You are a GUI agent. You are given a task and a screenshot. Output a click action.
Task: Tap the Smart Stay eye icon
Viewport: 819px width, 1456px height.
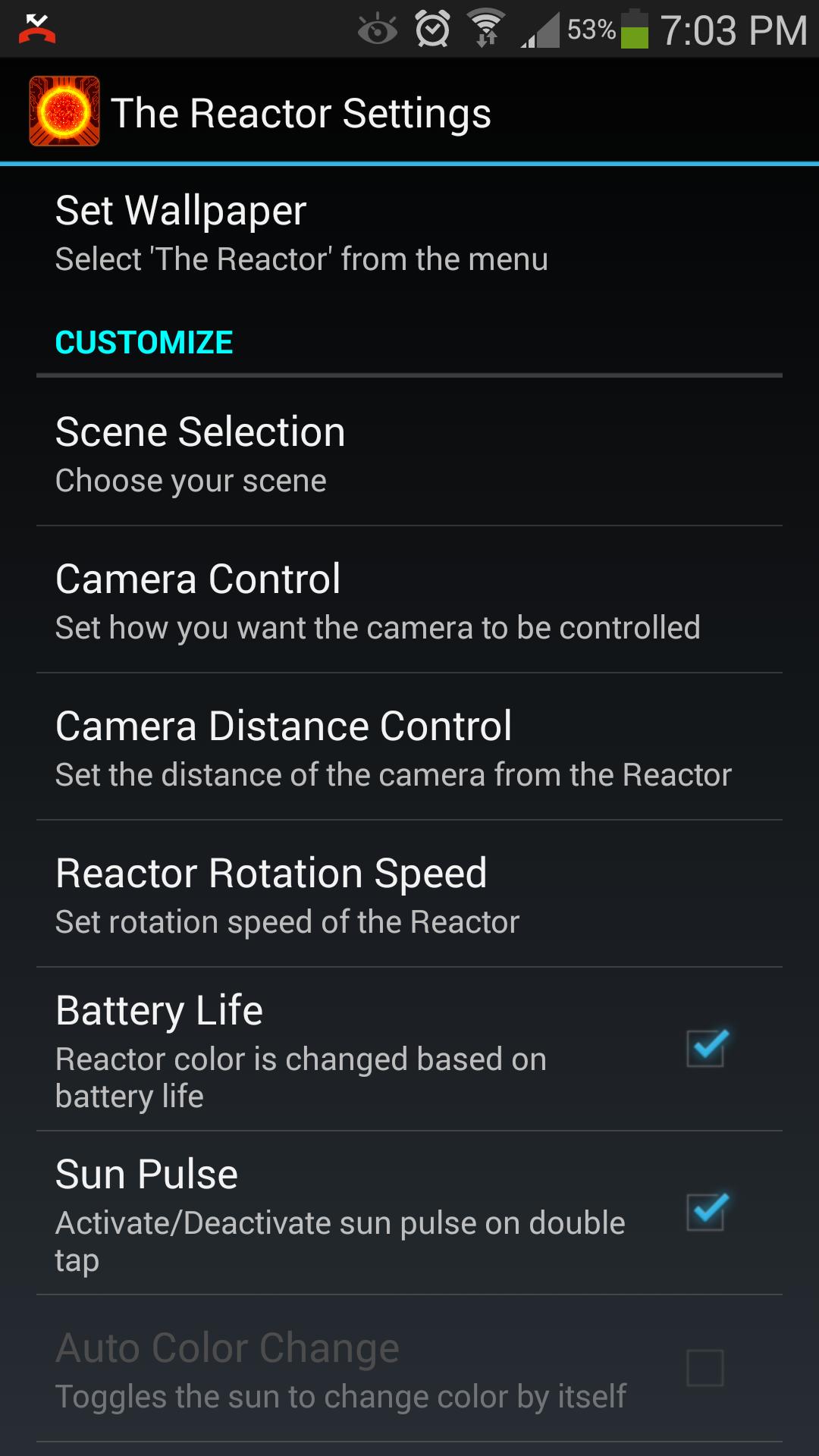(377, 27)
